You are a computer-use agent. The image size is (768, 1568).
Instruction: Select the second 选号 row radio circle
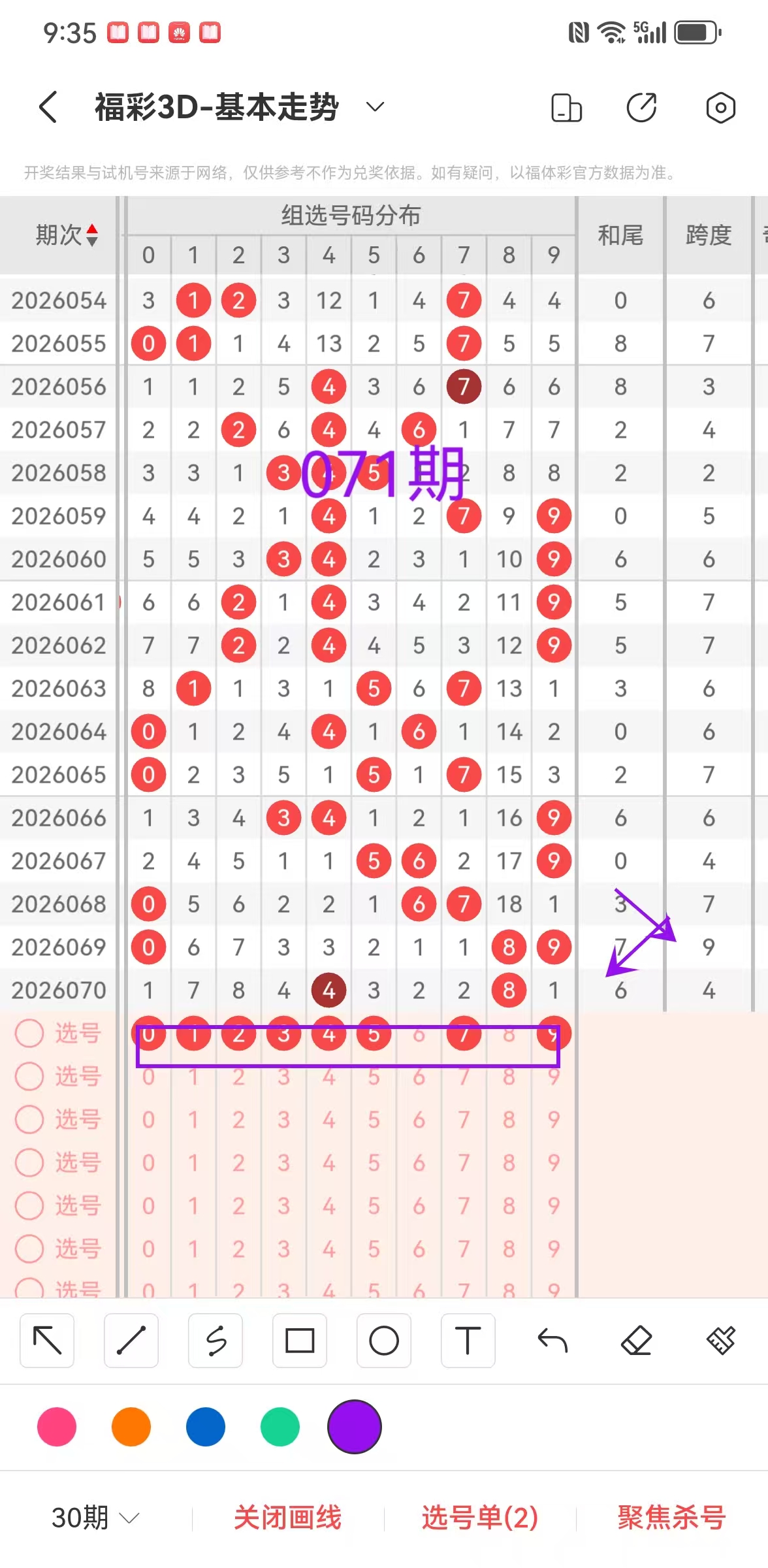[x=29, y=1077]
